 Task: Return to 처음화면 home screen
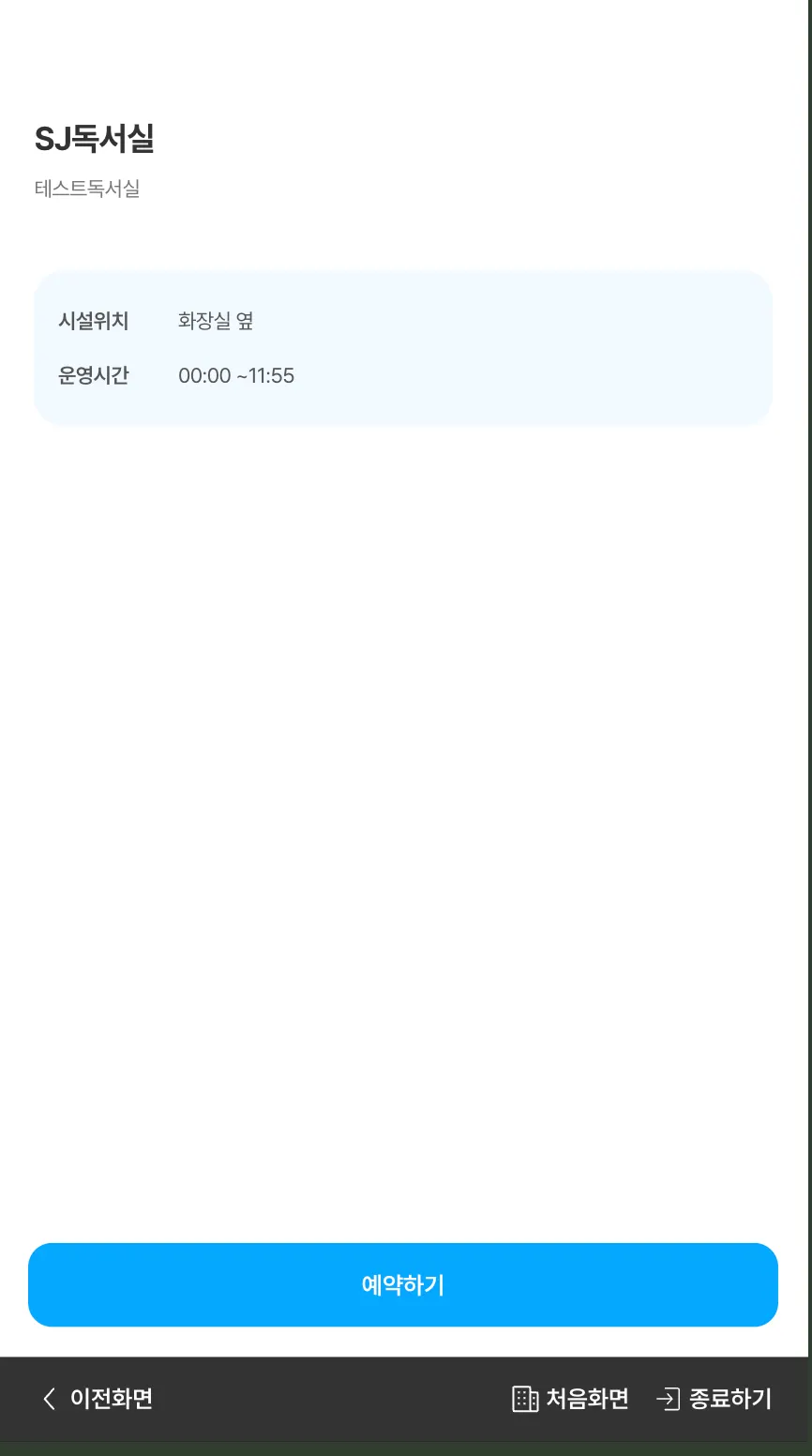(x=570, y=1399)
